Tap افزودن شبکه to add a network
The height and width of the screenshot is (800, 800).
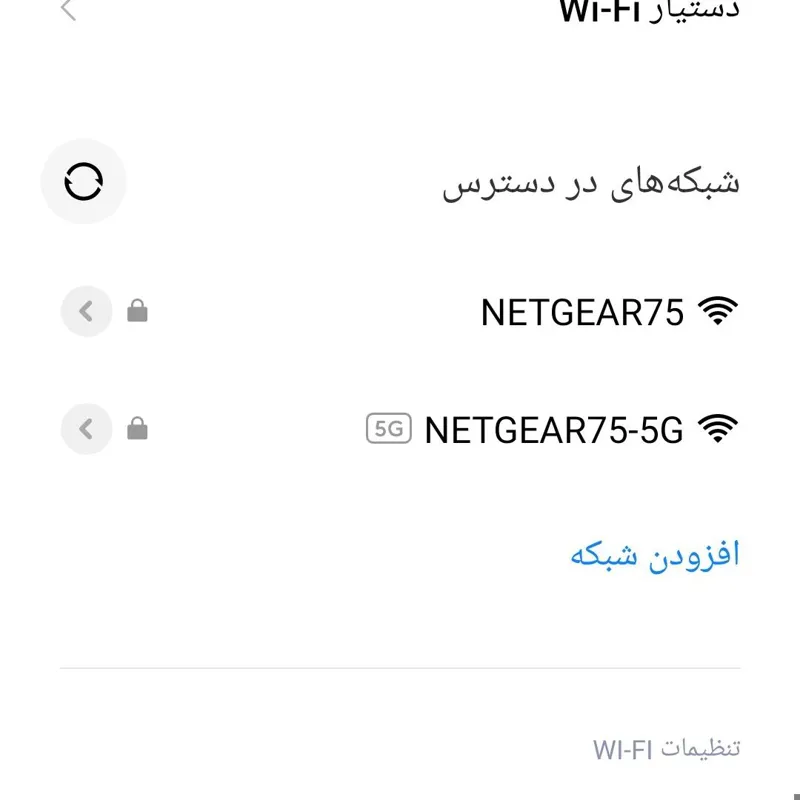(x=654, y=555)
